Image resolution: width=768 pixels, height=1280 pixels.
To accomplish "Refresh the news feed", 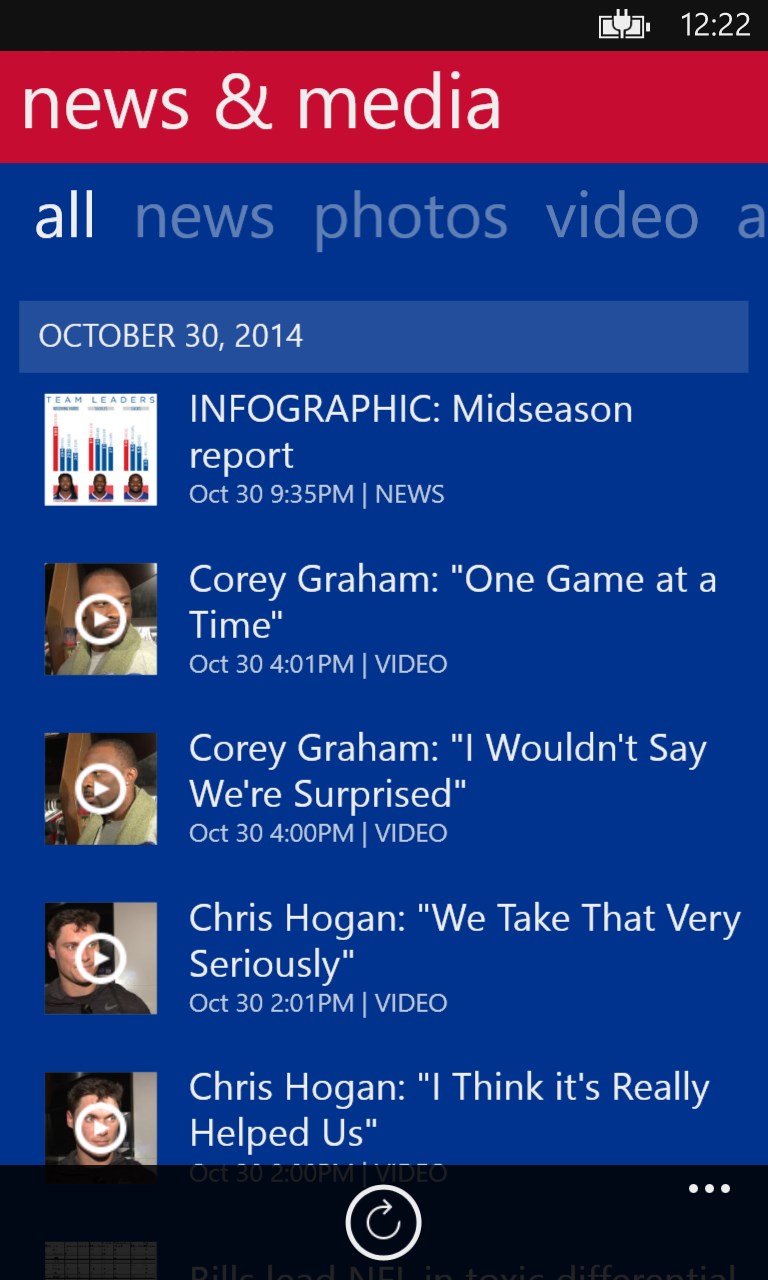I will 383,1222.
